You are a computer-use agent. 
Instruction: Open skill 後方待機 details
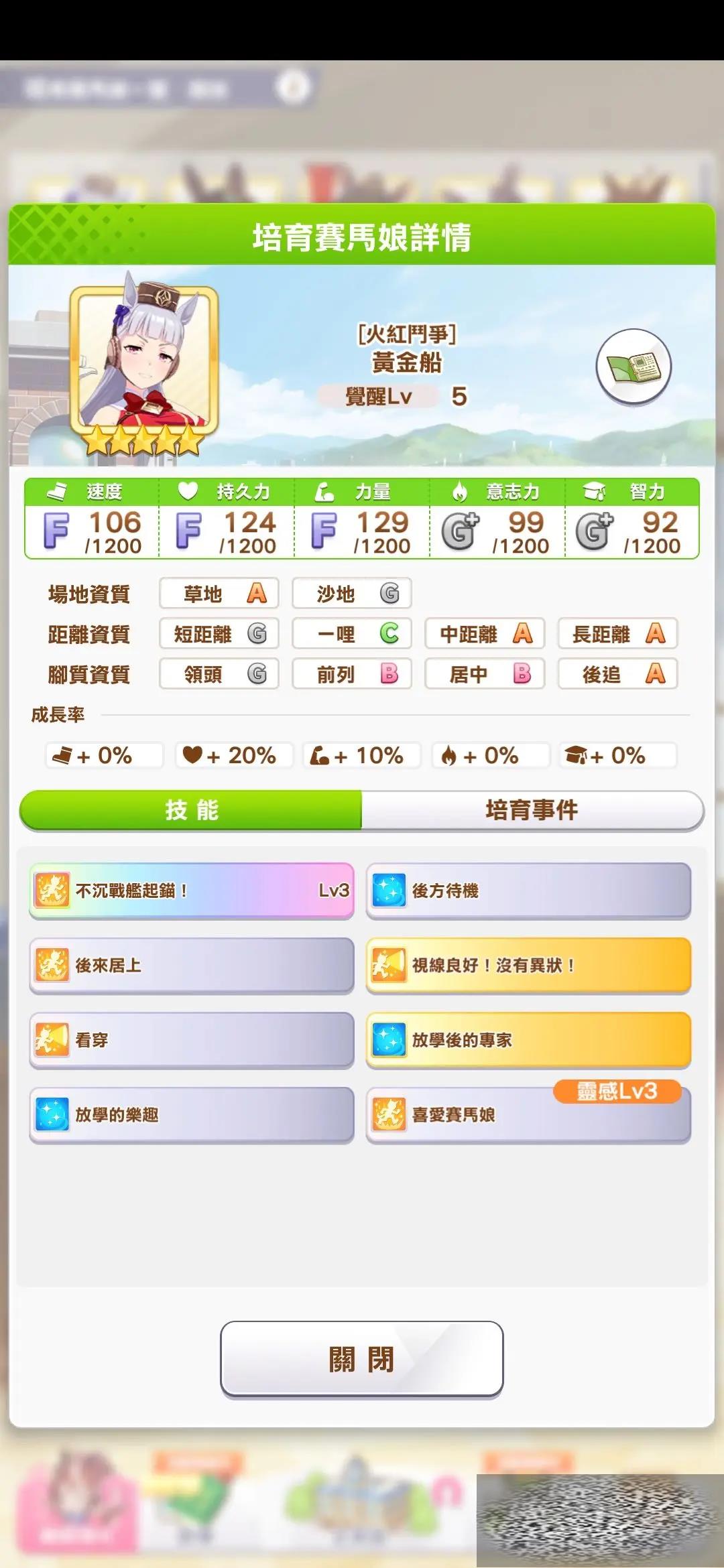(x=528, y=891)
